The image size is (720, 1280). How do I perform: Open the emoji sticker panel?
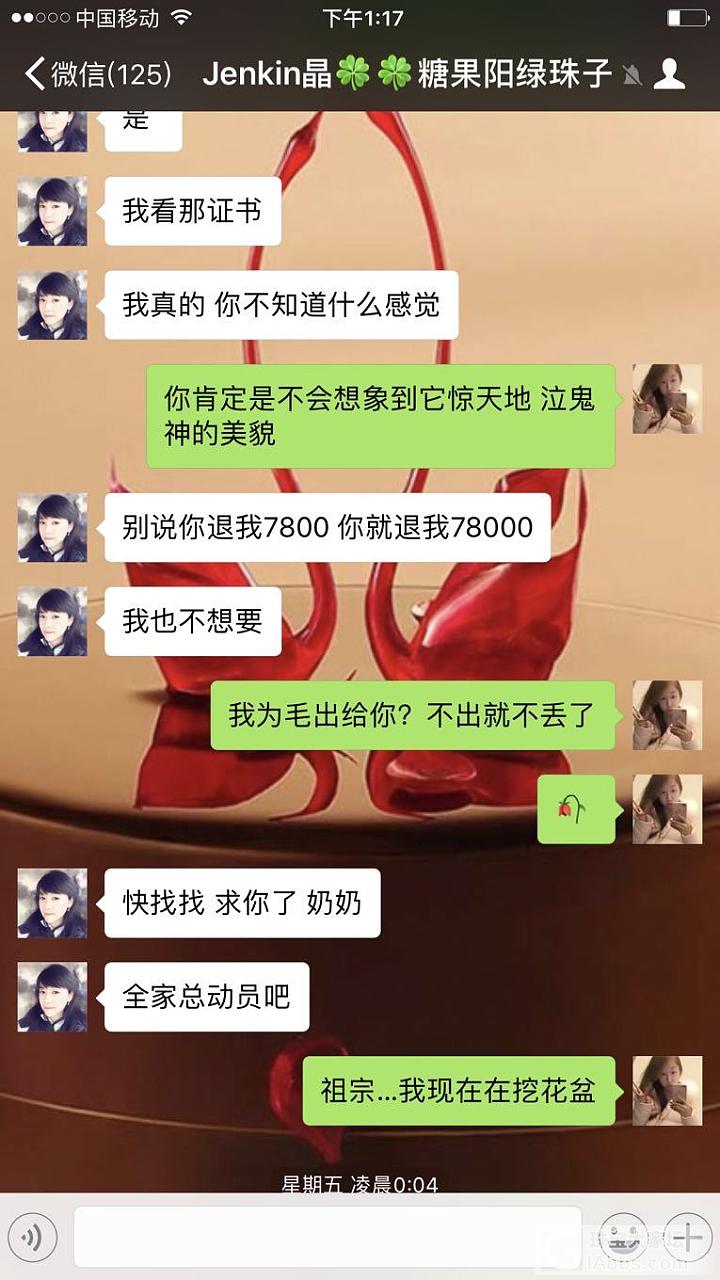click(621, 1238)
